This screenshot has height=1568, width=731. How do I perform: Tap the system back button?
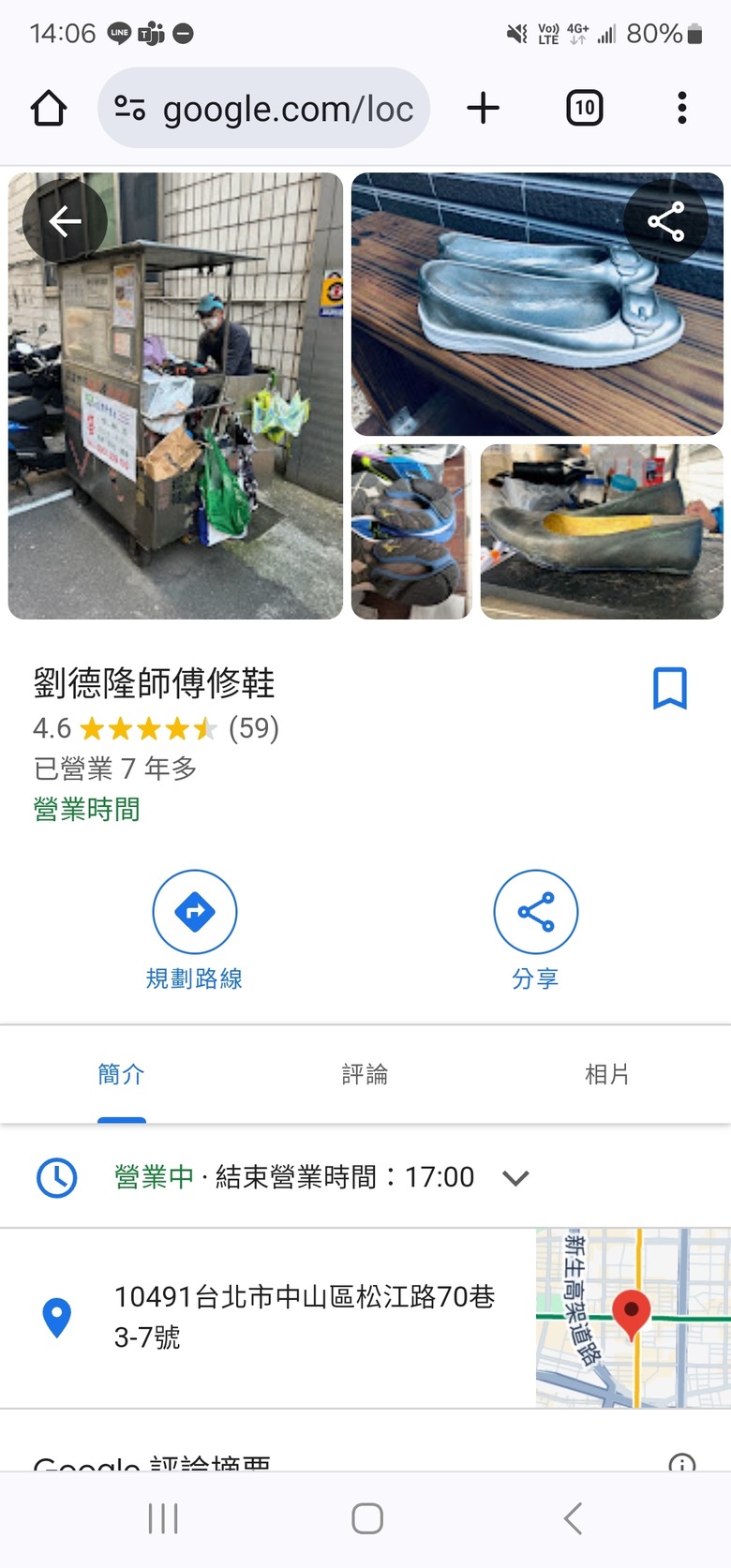click(573, 1518)
